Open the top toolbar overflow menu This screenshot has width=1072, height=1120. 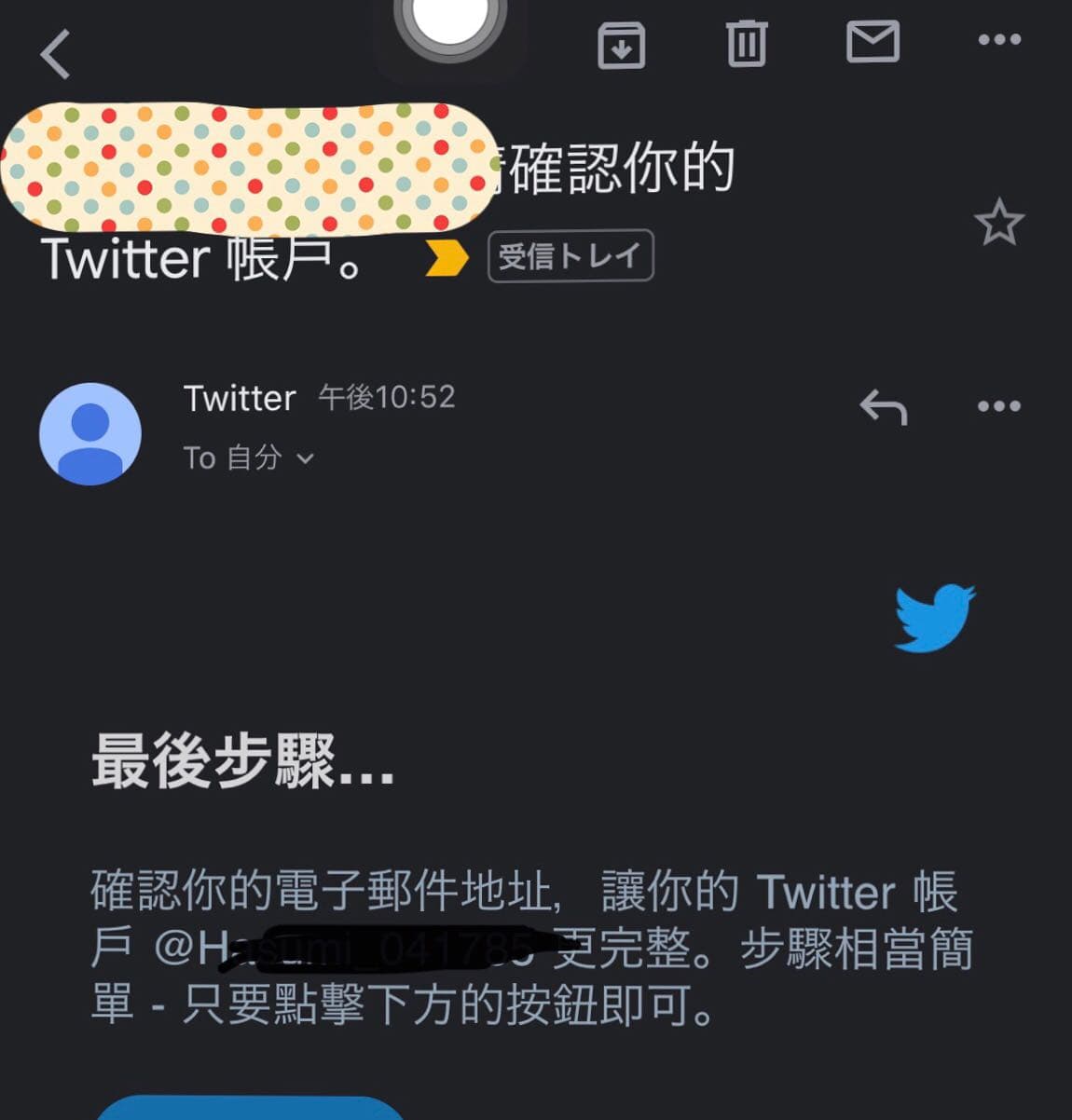pyautogui.click(x=998, y=40)
